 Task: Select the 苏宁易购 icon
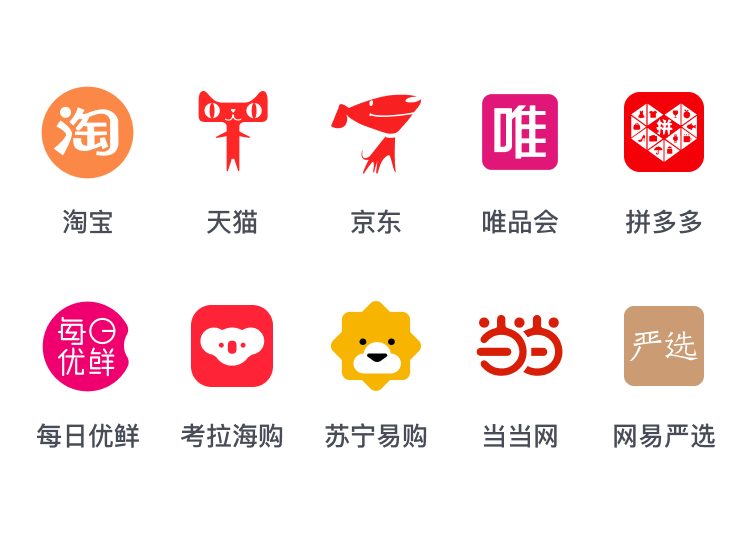376,346
